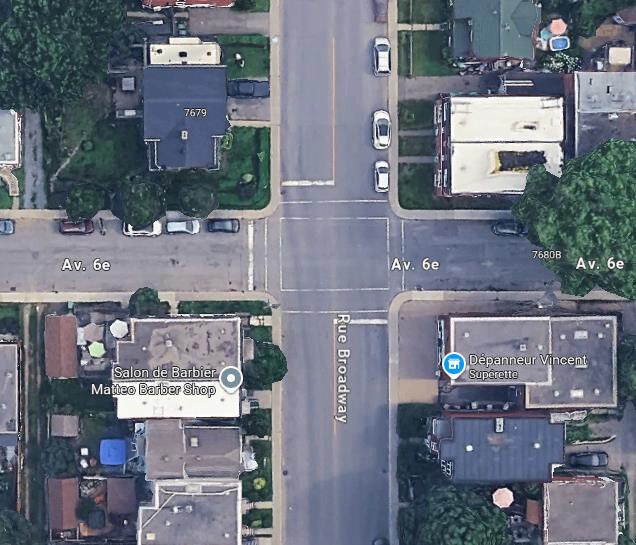Open the Dépanneur Vincent store marker
Viewport: 636px width, 545px height.
tap(453, 364)
